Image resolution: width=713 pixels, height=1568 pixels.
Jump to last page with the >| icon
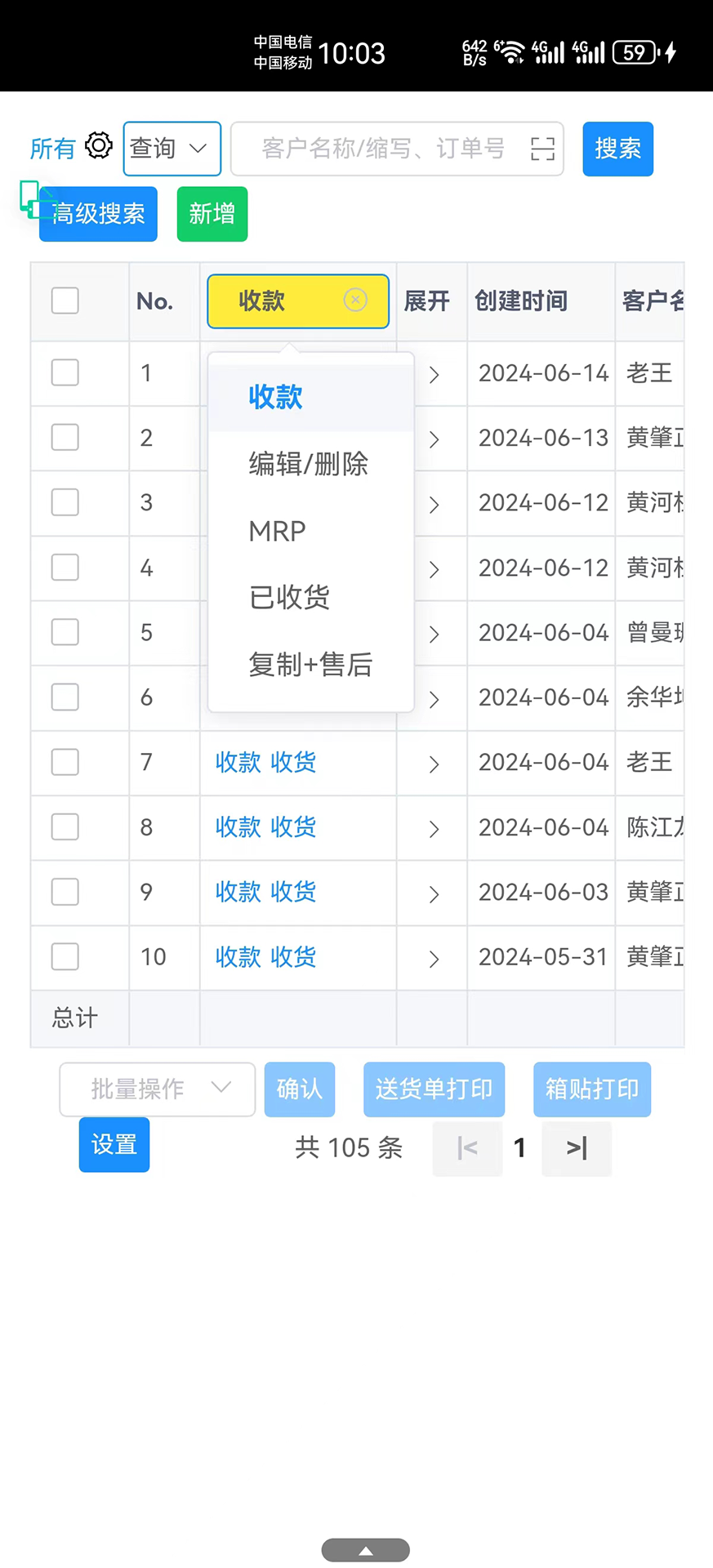pos(577,1147)
